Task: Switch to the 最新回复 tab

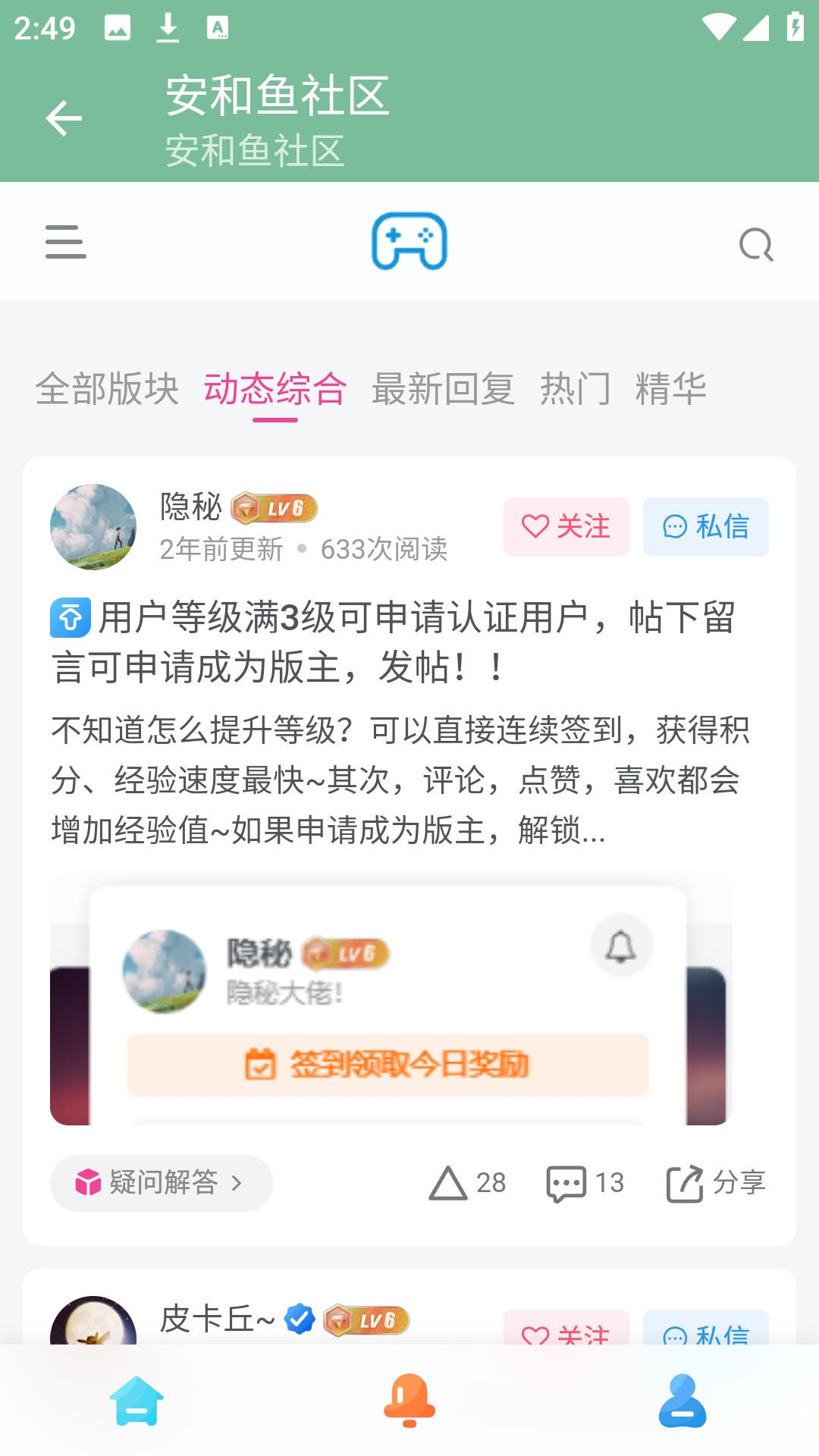Action: [442, 389]
